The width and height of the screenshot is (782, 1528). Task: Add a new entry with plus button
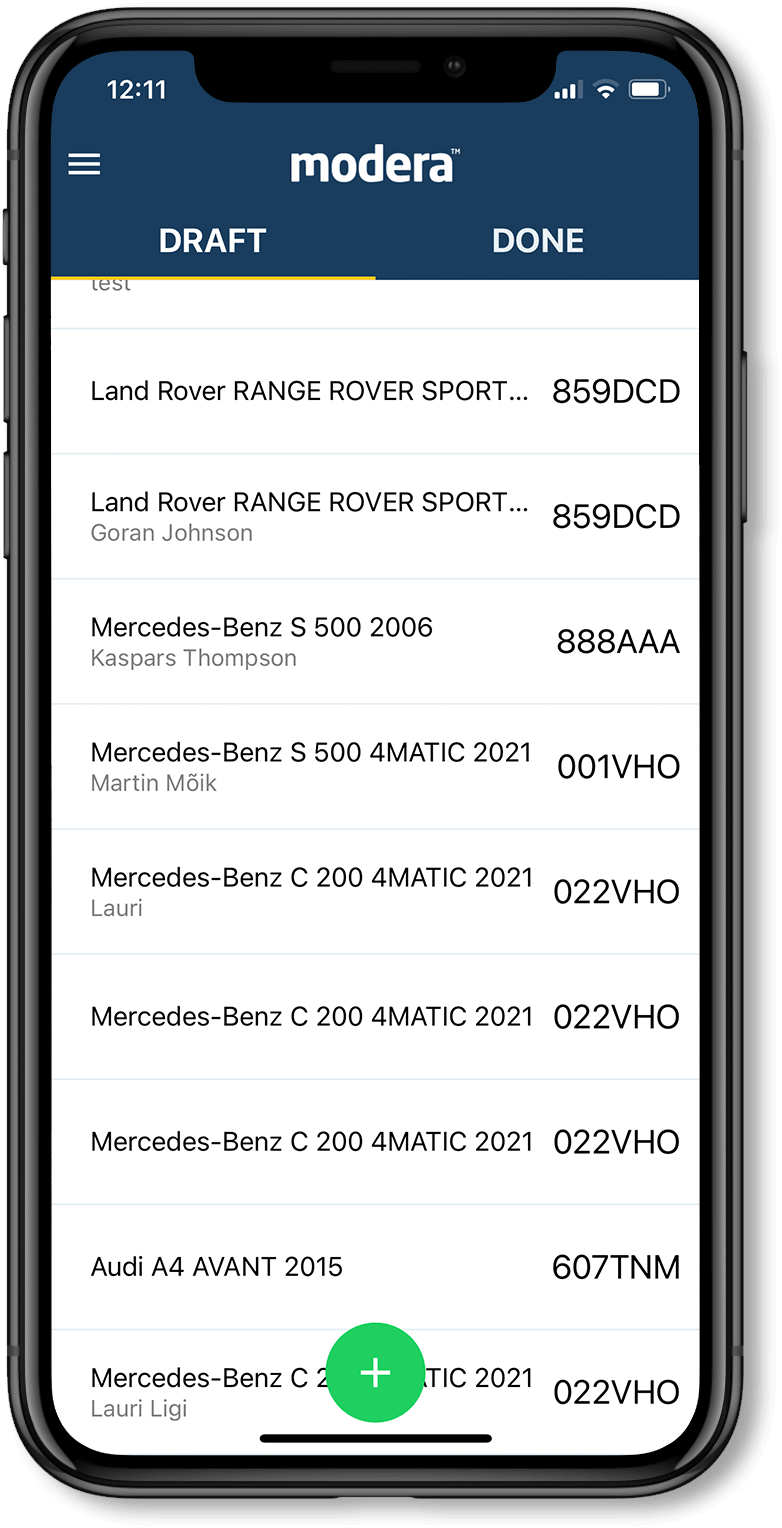(375, 1372)
